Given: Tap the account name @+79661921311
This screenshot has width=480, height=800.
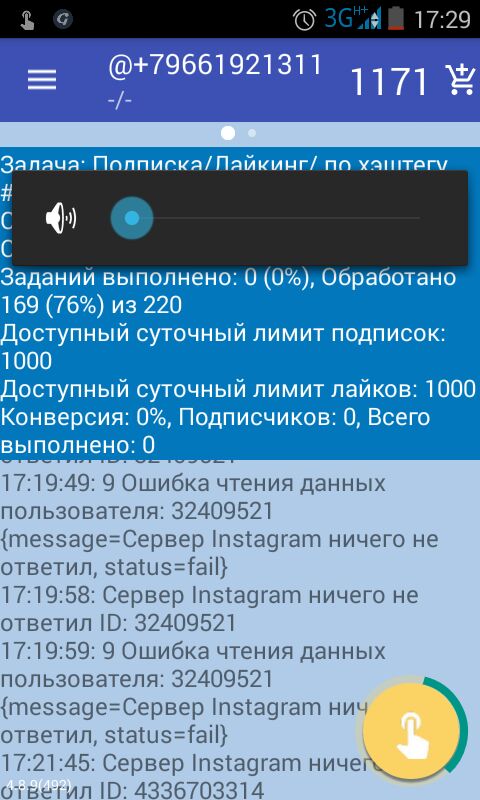Looking at the screenshot, I should 215,65.
